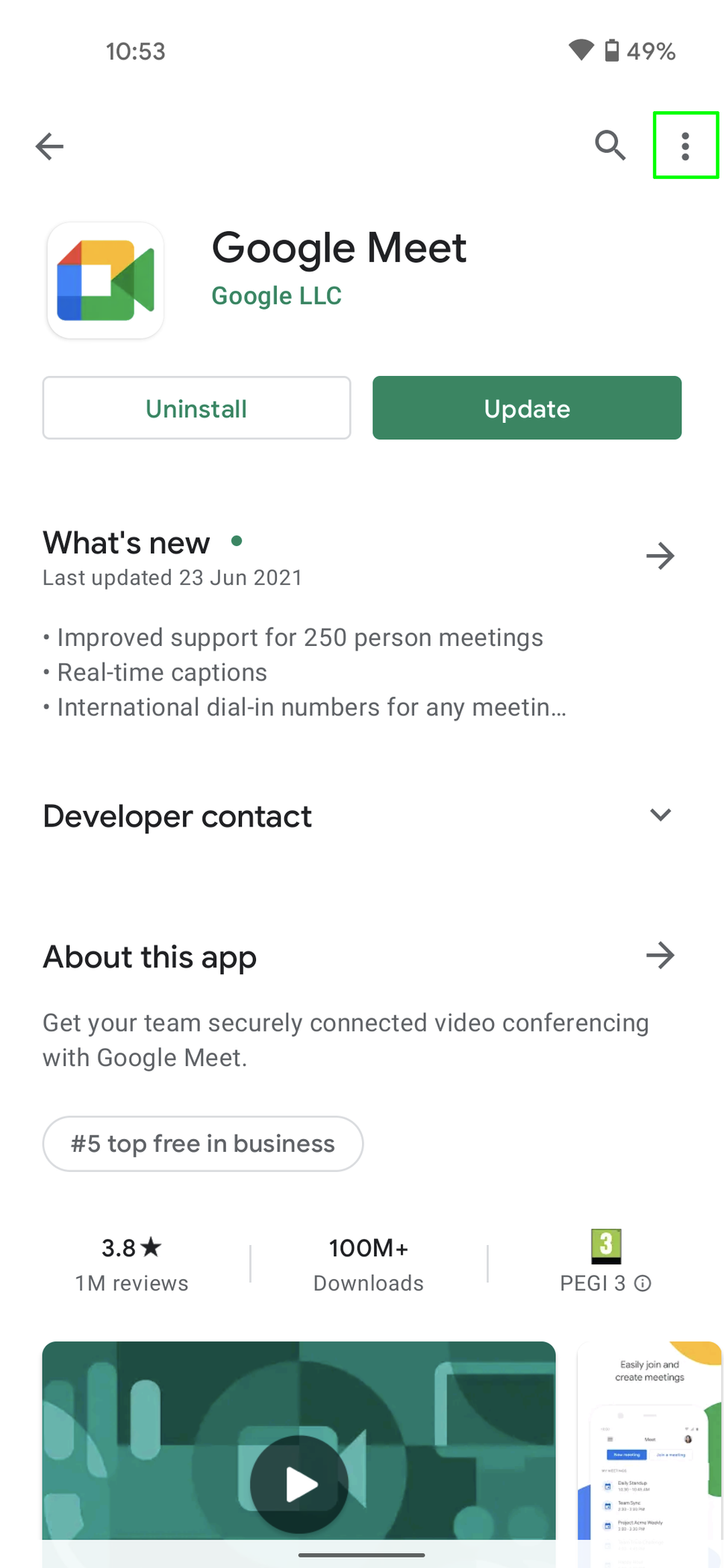Viewport: 724px width, 1568px height.
Task: Open the search icon
Action: pos(611,145)
